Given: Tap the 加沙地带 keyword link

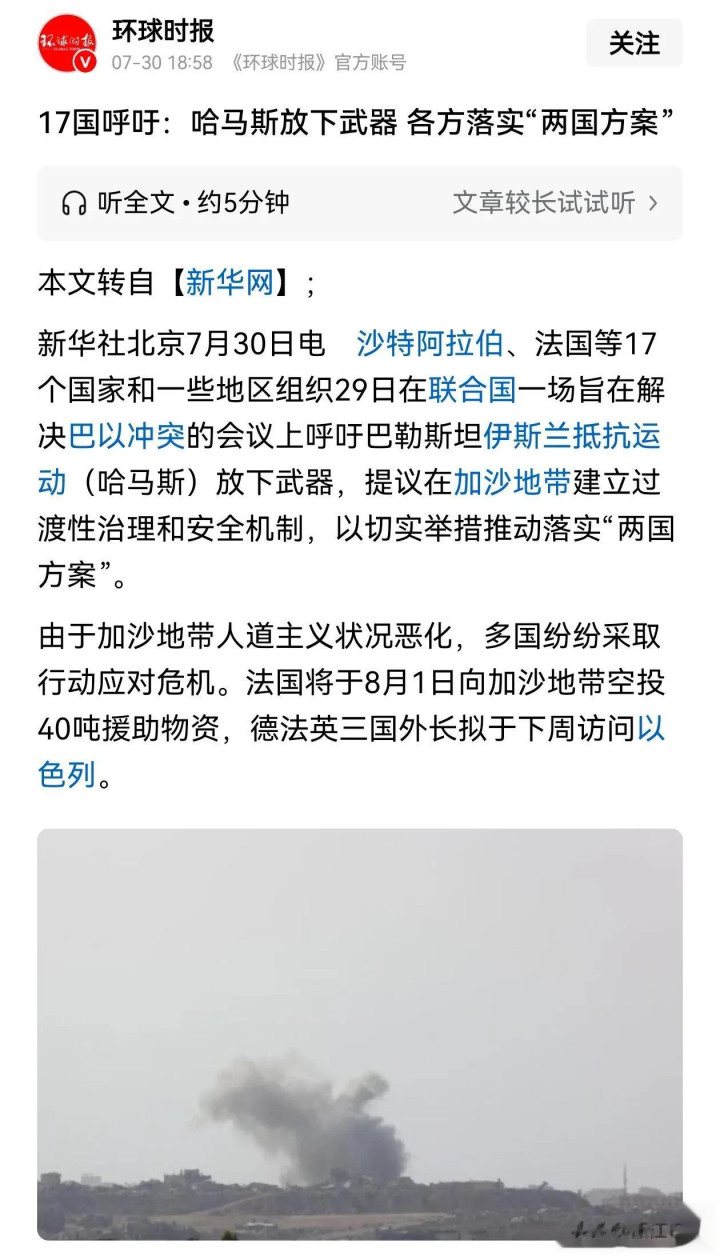Looking at the screenshot, I should (512, 483).
